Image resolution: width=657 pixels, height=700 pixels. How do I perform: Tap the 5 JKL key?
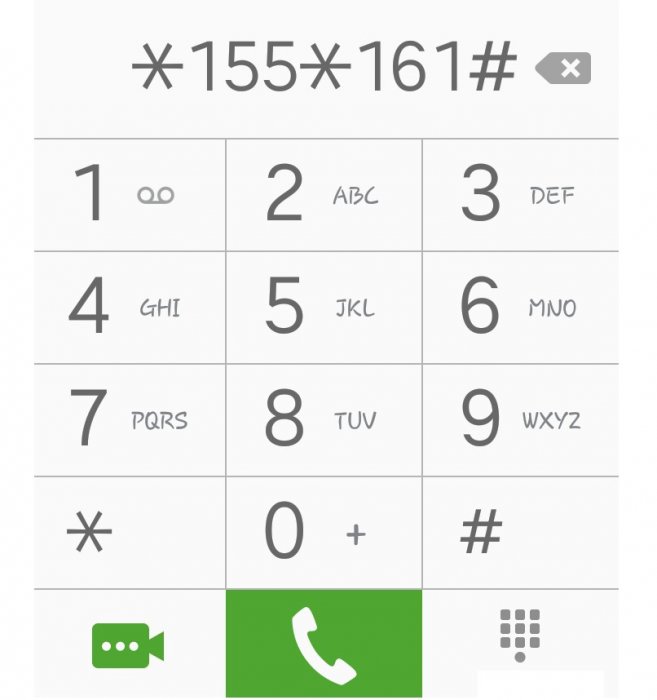(x=323, y=308)
